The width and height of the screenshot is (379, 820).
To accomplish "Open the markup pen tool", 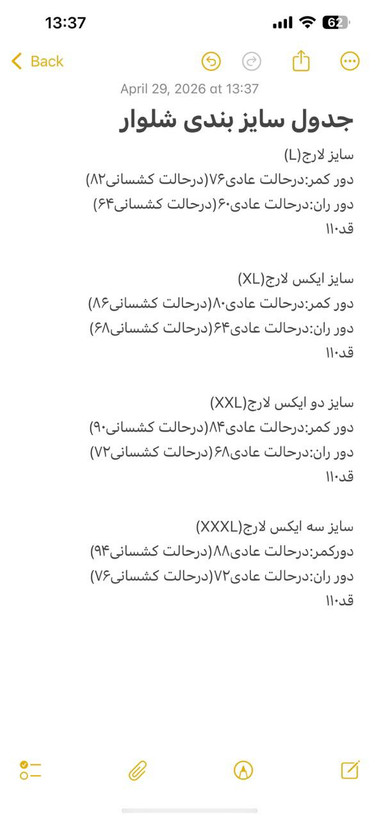I will (x=243, y=770).
